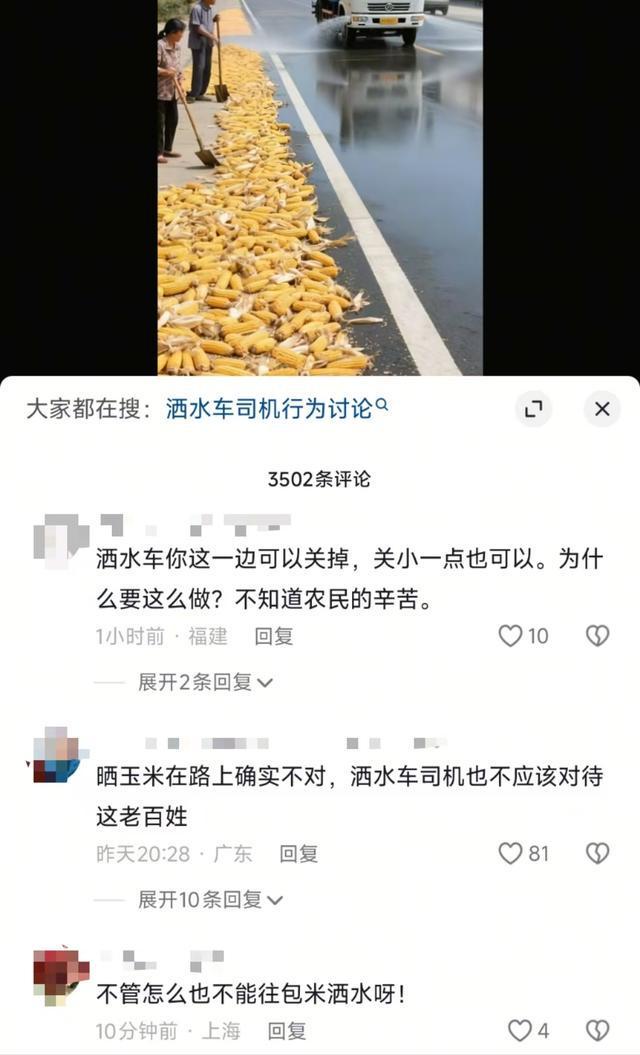Like the comment from 广东
Viewport: 640px width, 1055px height.
[x=512, y=853]
